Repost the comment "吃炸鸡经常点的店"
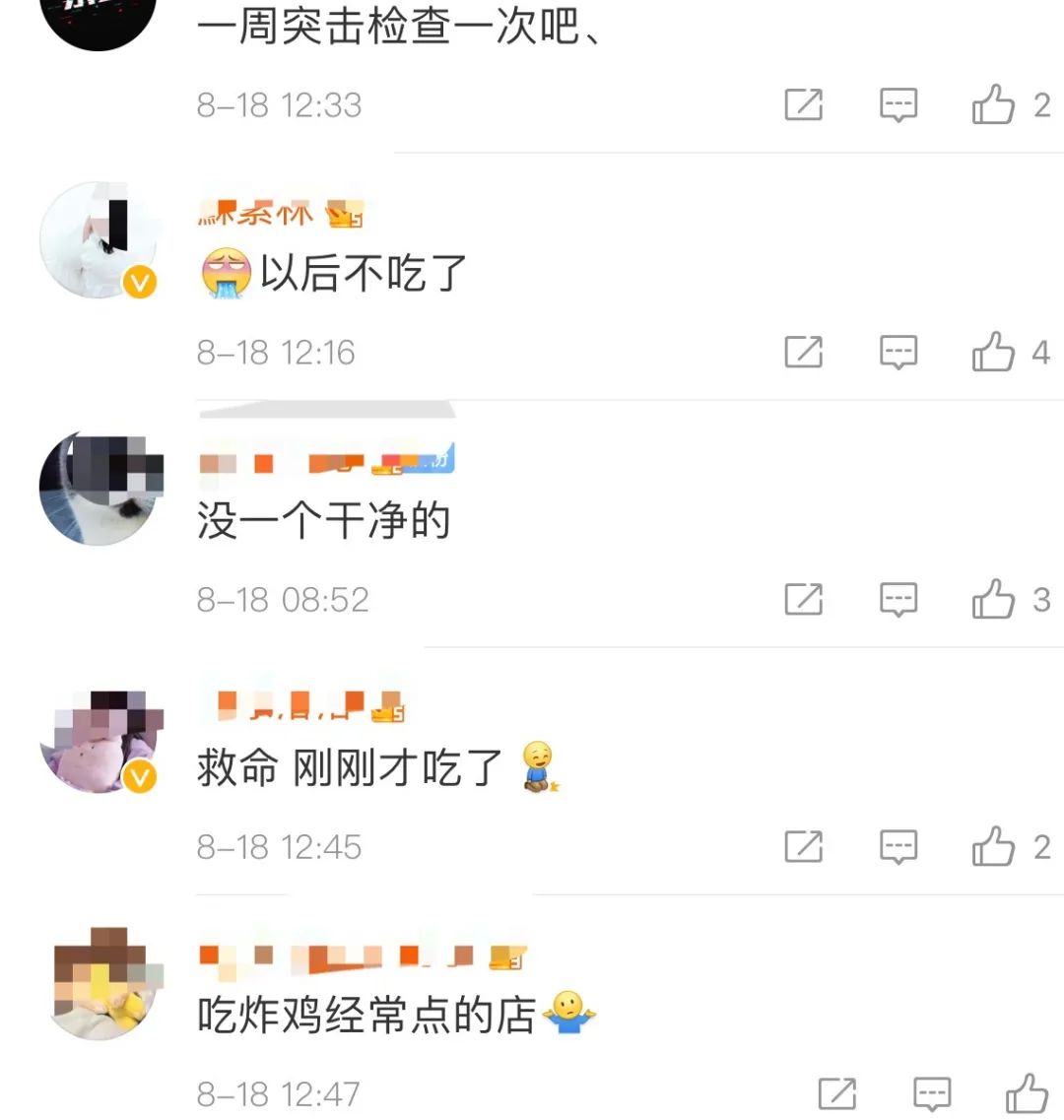 click(x=836, y=1093)
